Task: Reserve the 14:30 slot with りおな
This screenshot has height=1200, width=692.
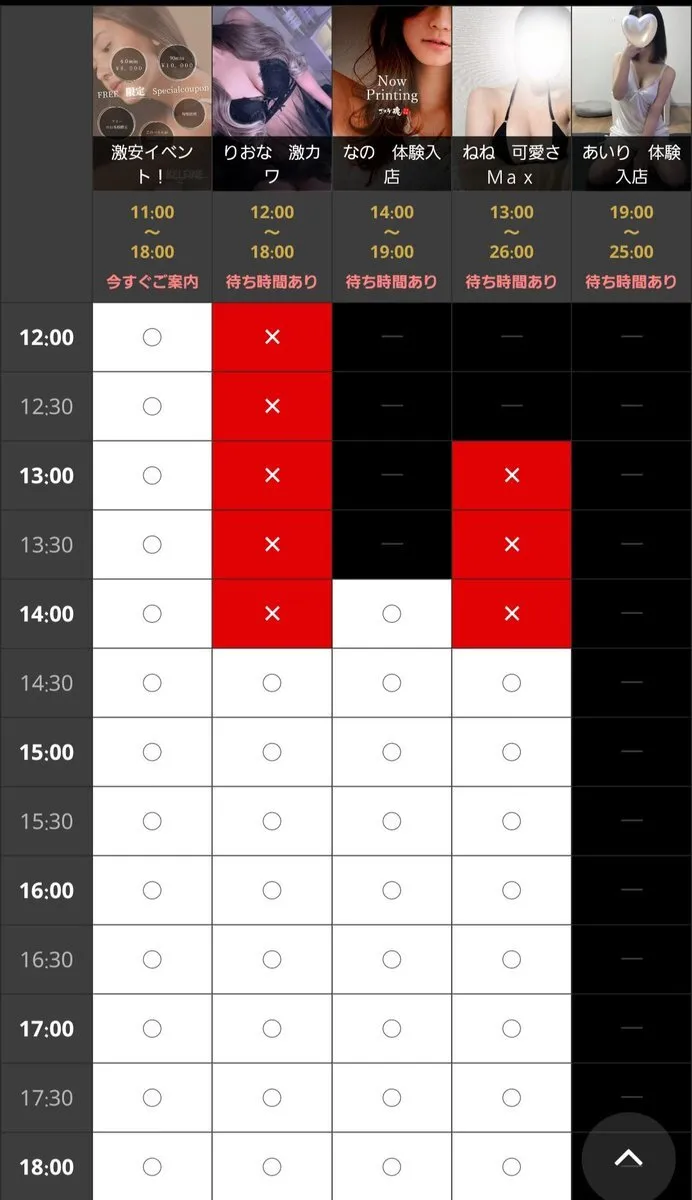Action: click(x=272, y=683)
